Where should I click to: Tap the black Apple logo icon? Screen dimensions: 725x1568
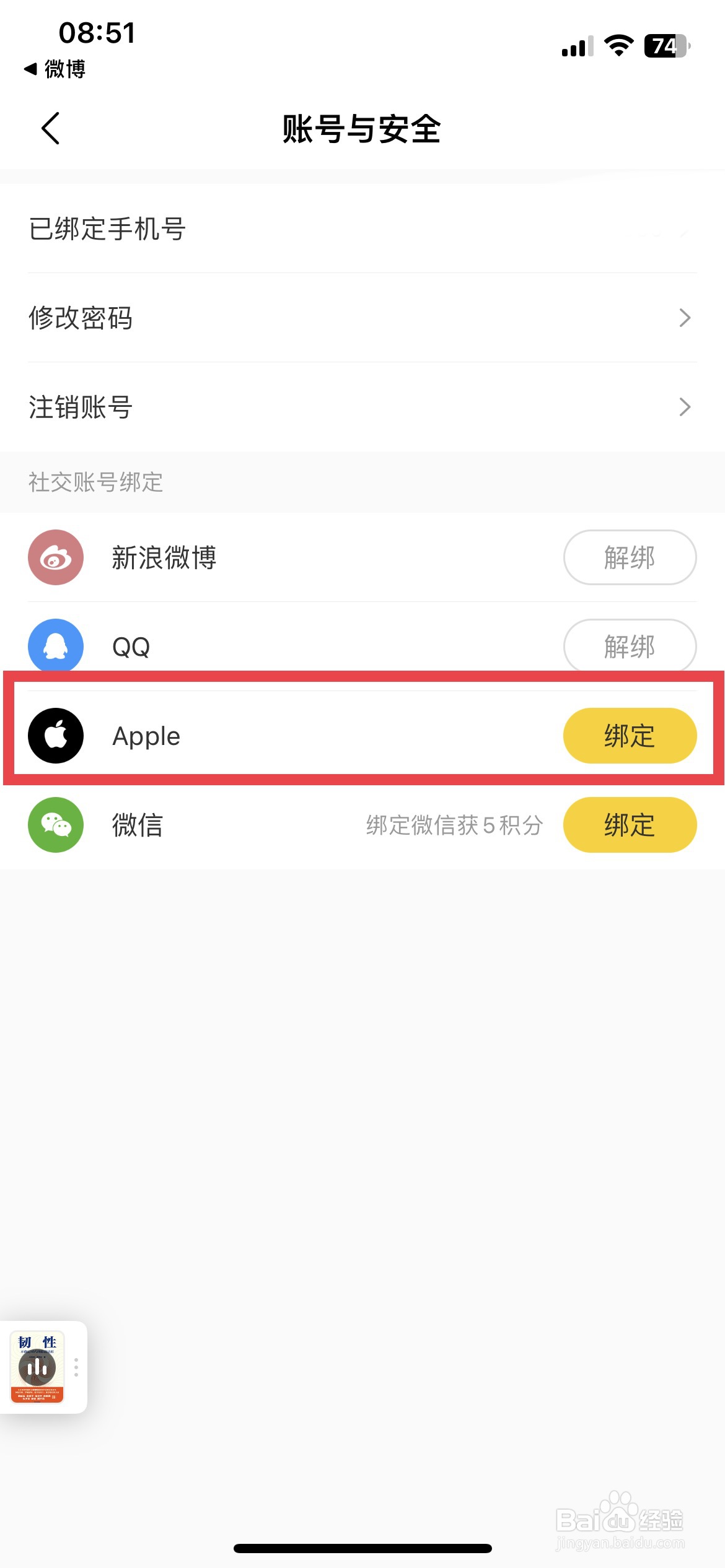pyautogui.click(x=55, y=736)
